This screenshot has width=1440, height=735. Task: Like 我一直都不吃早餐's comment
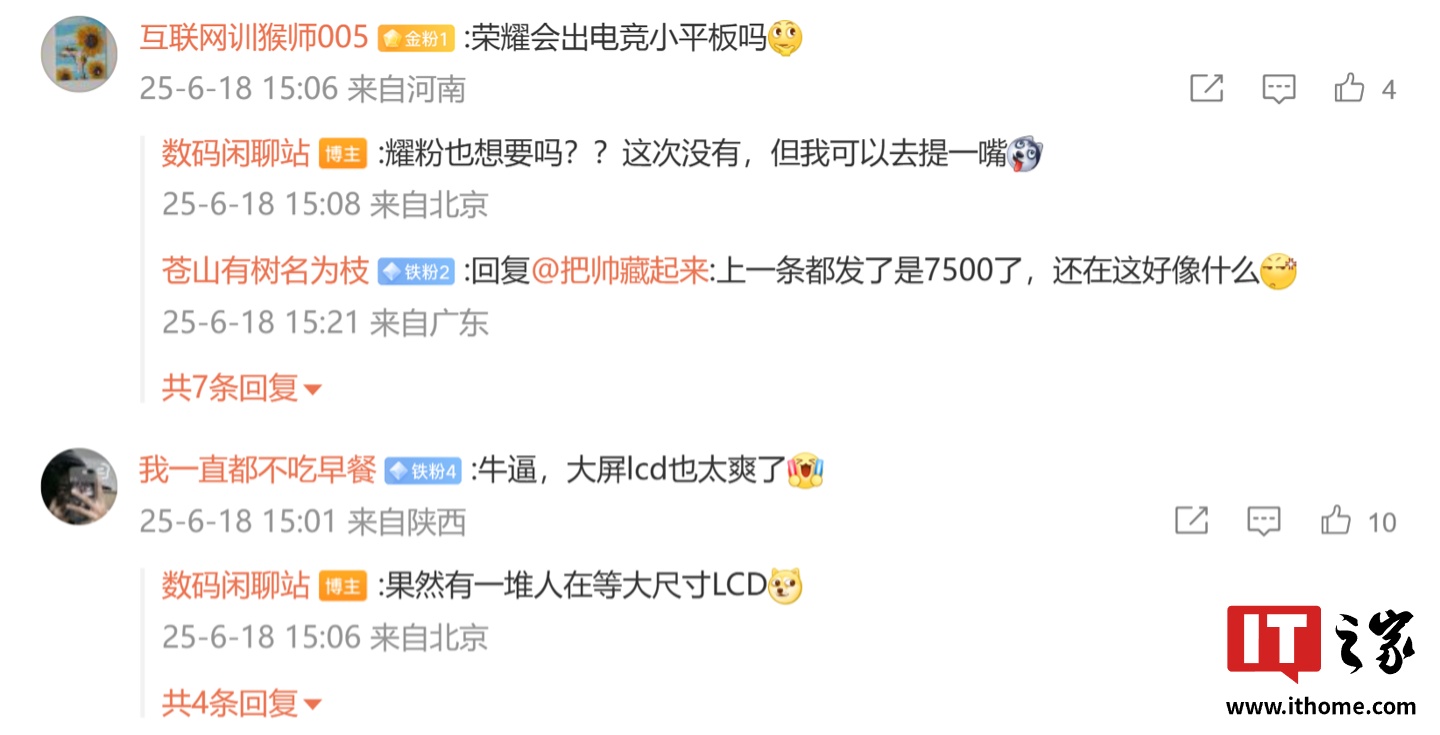[x=1336, y=521]
